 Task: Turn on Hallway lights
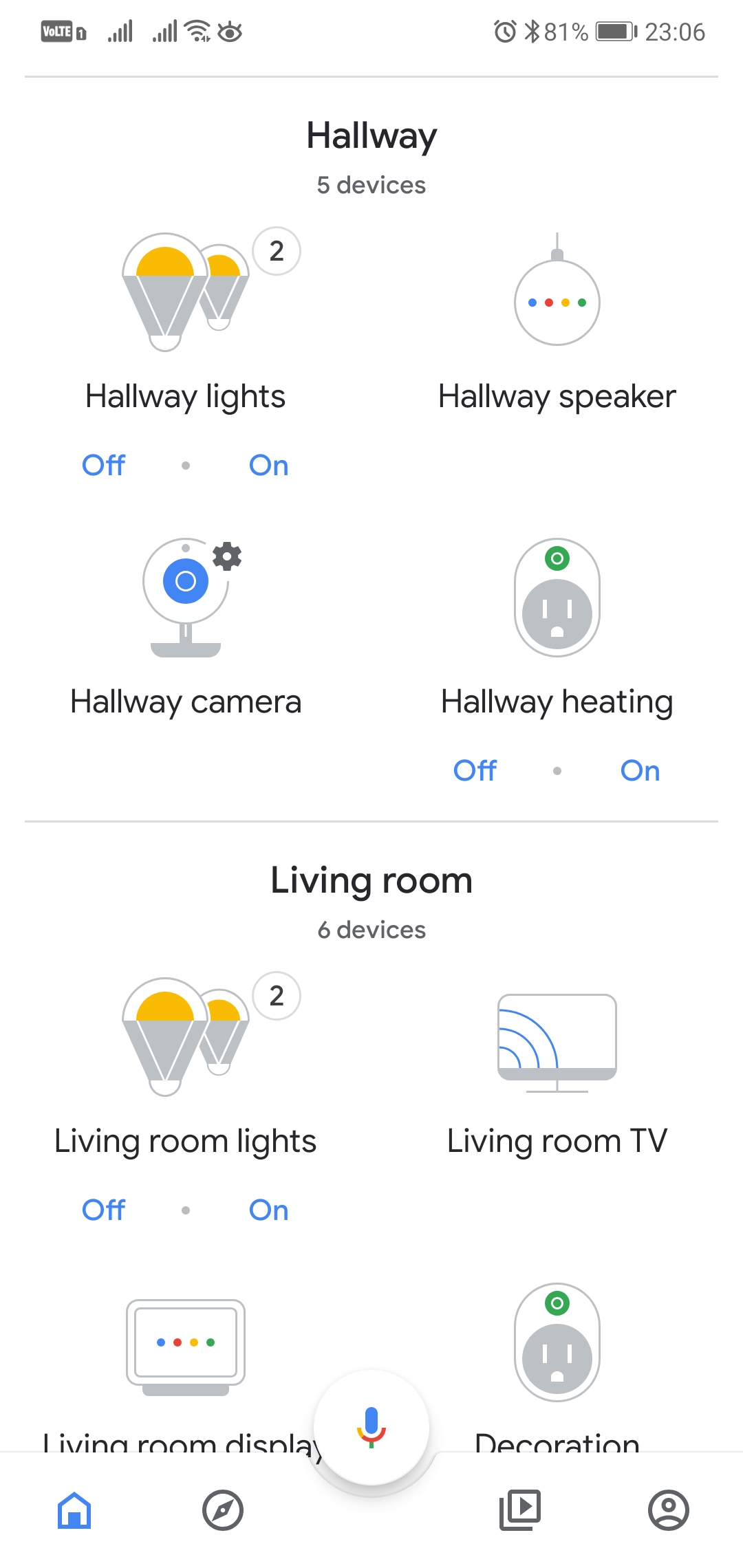coord(268,466)
